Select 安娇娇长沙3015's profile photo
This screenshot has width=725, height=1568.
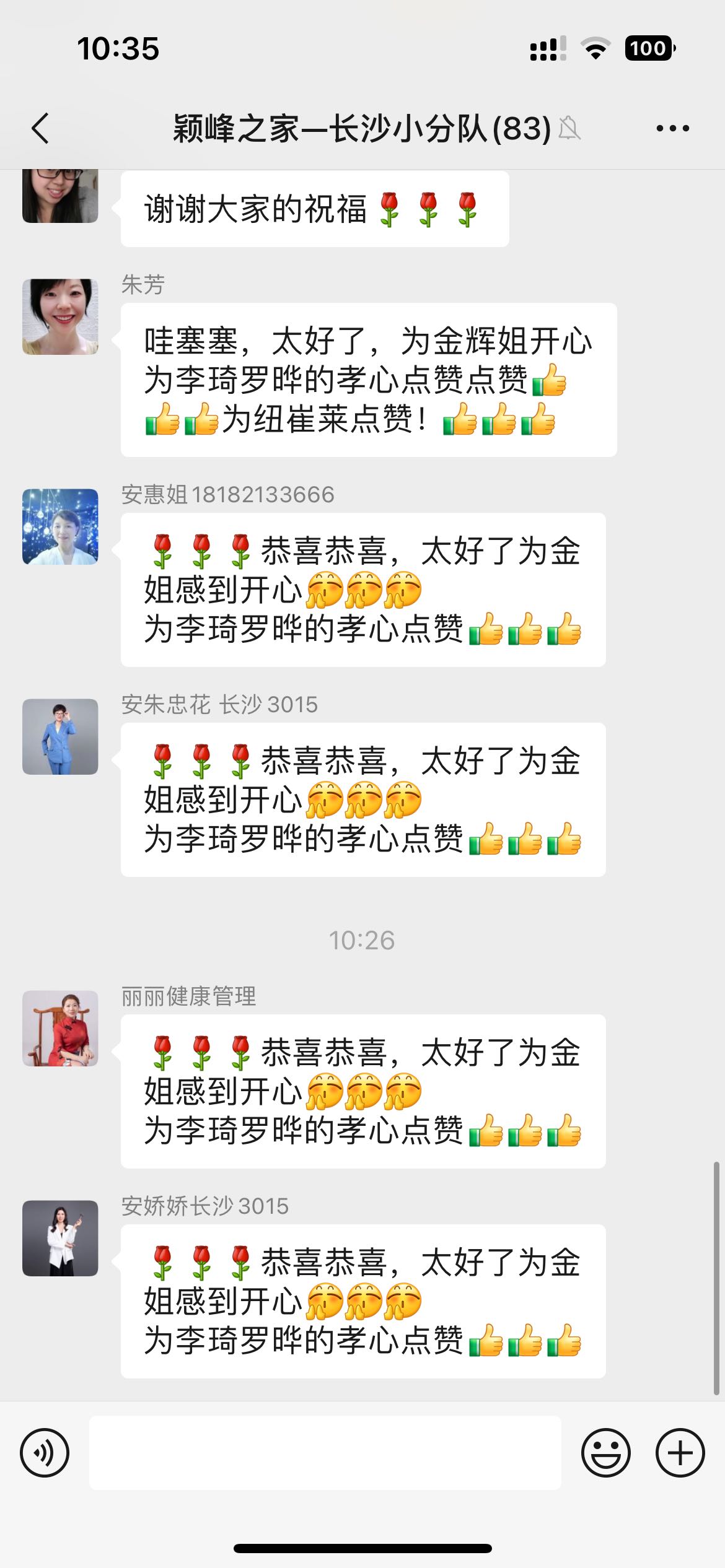click(x=60, y=1238)
